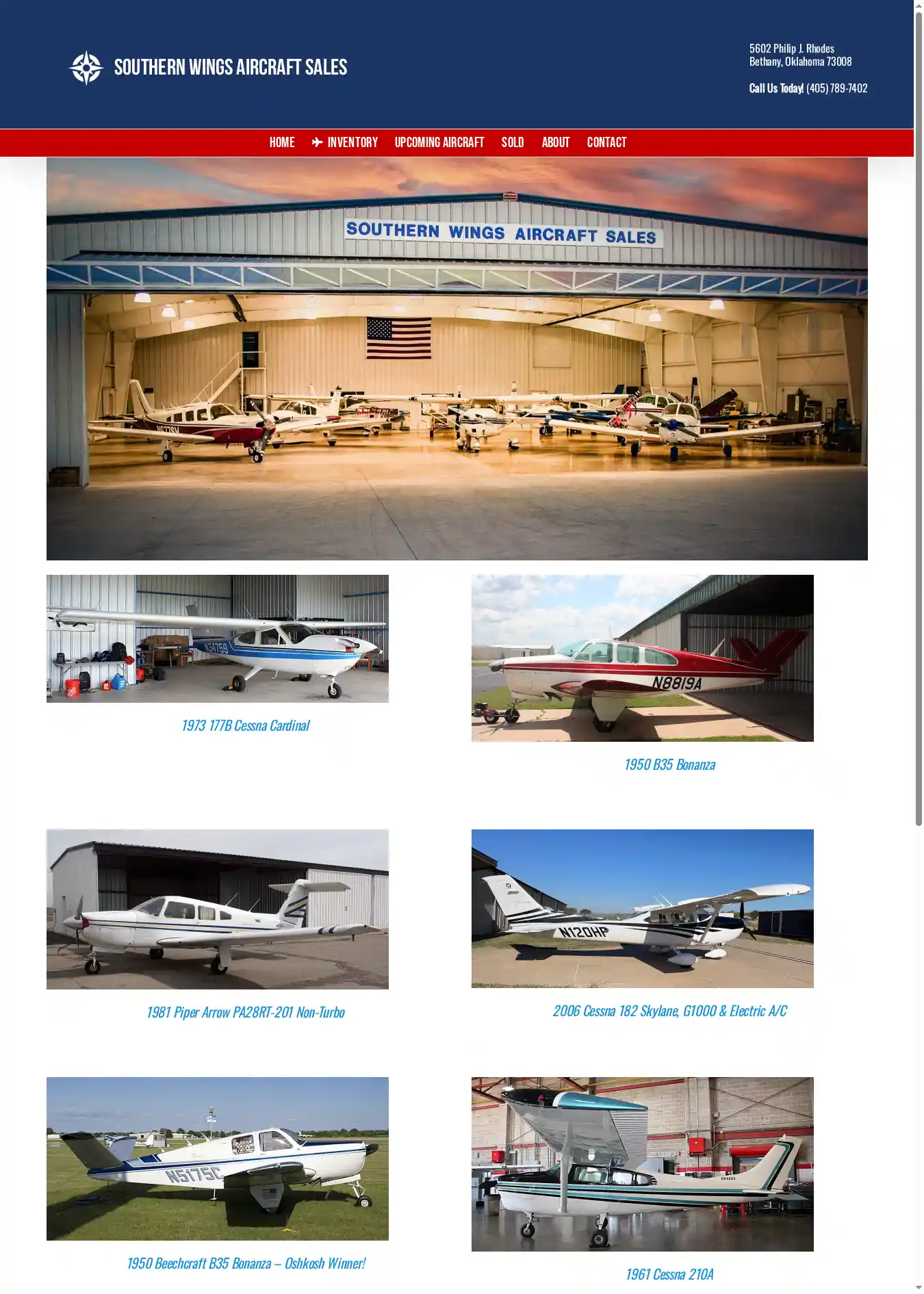This screenshot has width=924, height=1294.
Task: View the Cessna 210A hangar photo
Action: (x=642, y=1164)
